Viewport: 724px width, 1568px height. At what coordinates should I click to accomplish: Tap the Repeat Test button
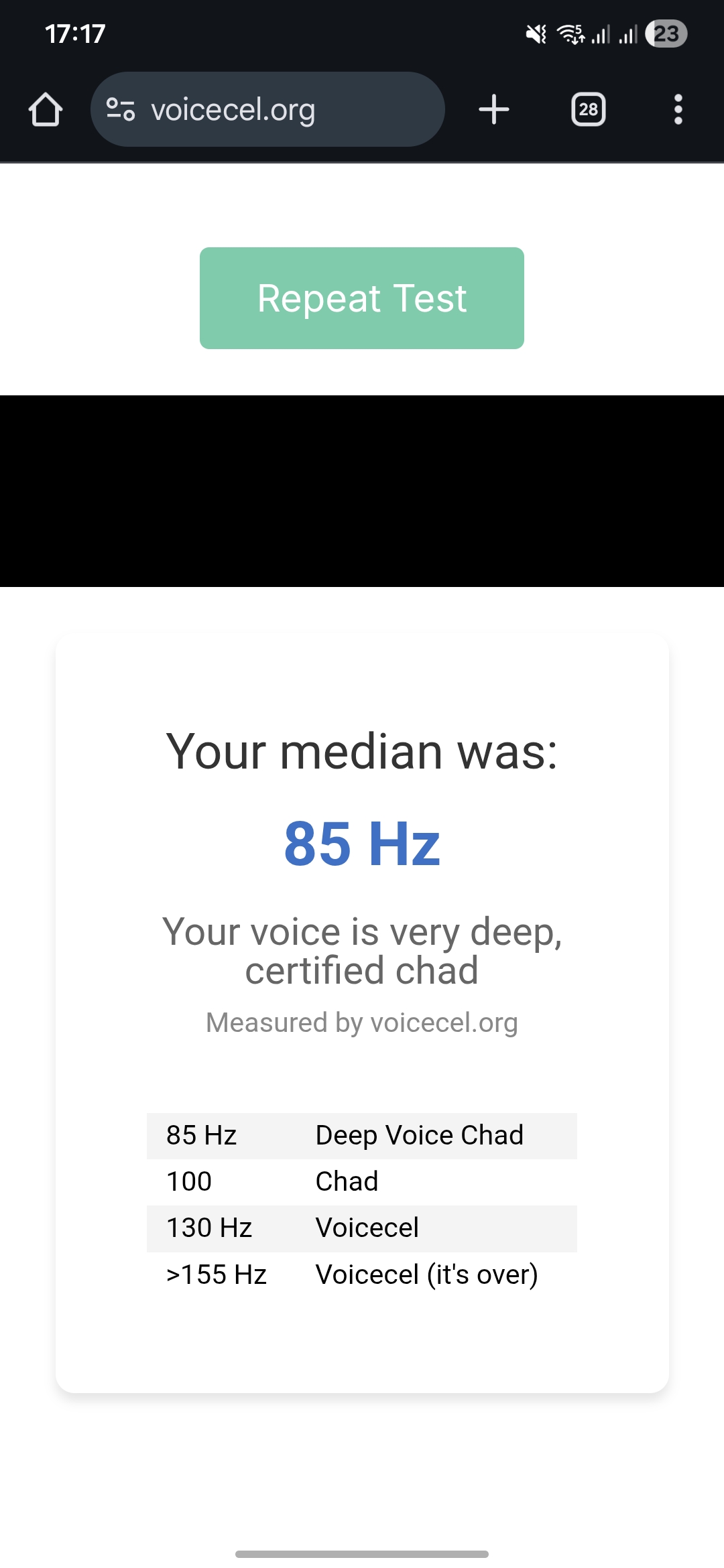pos(362,298)
